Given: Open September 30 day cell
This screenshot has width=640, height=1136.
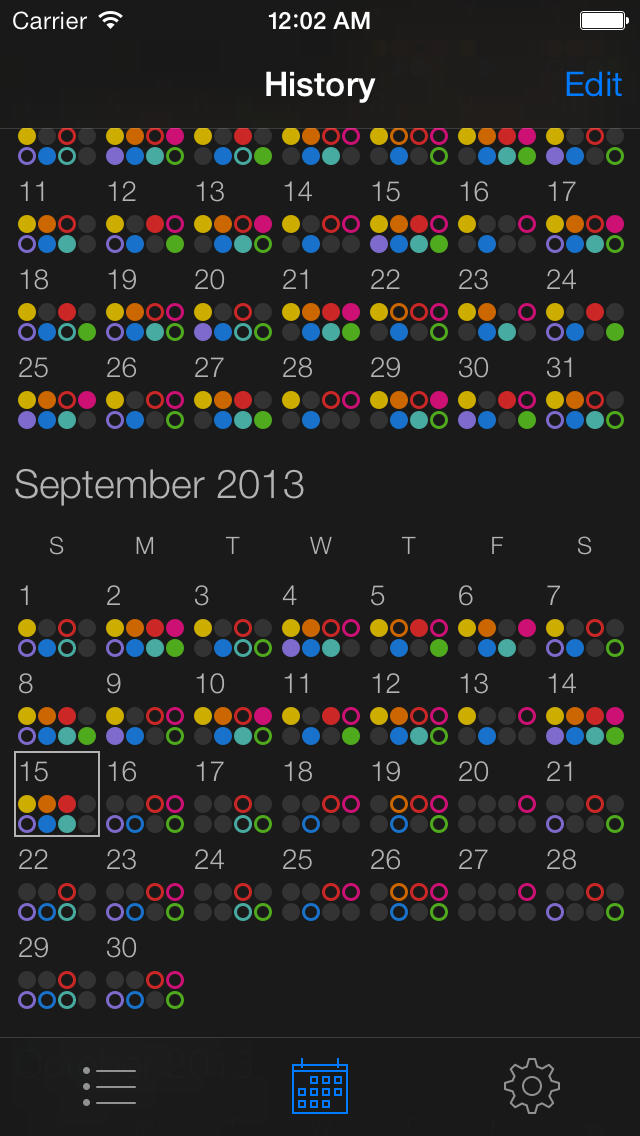Looking at the screenshot, I should pyautogui.click(x=145, y=969).
